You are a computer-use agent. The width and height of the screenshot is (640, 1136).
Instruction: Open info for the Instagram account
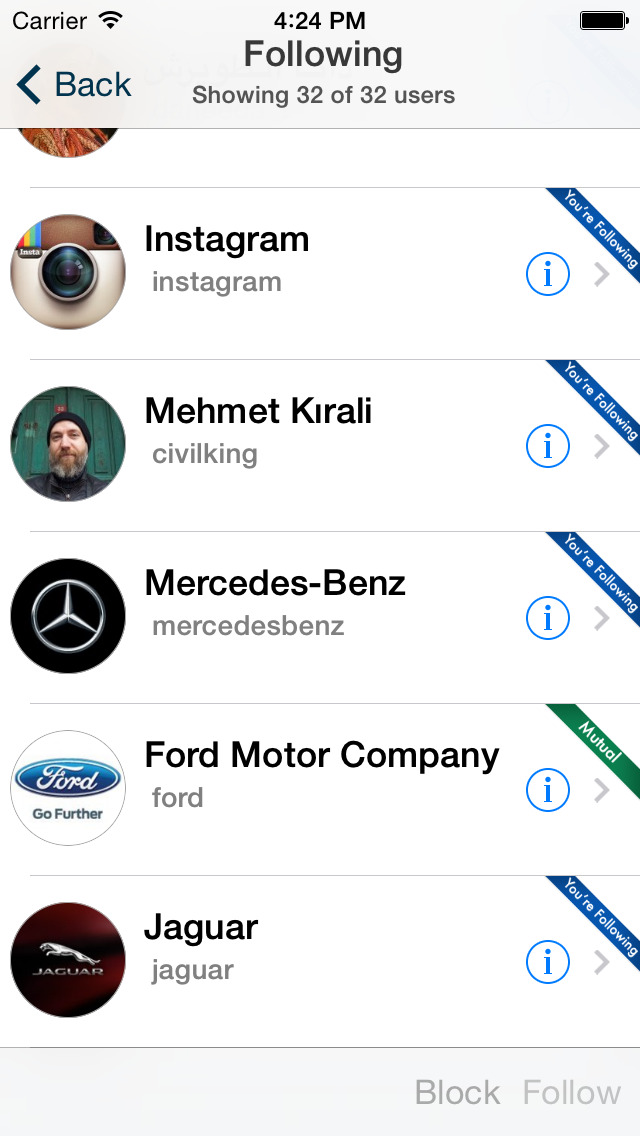click(547, 275)
